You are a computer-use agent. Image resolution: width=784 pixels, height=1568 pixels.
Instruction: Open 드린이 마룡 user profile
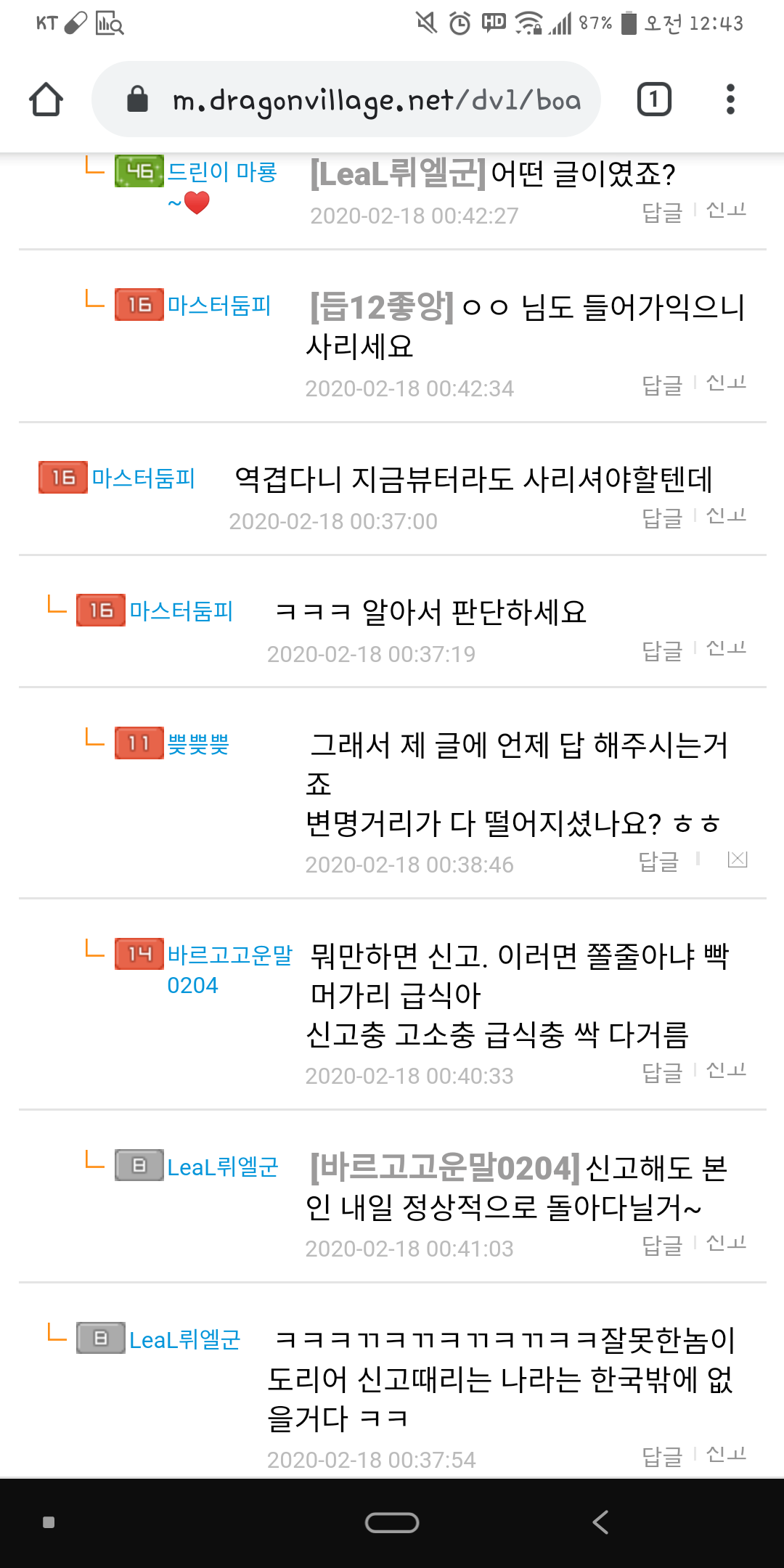222,187
